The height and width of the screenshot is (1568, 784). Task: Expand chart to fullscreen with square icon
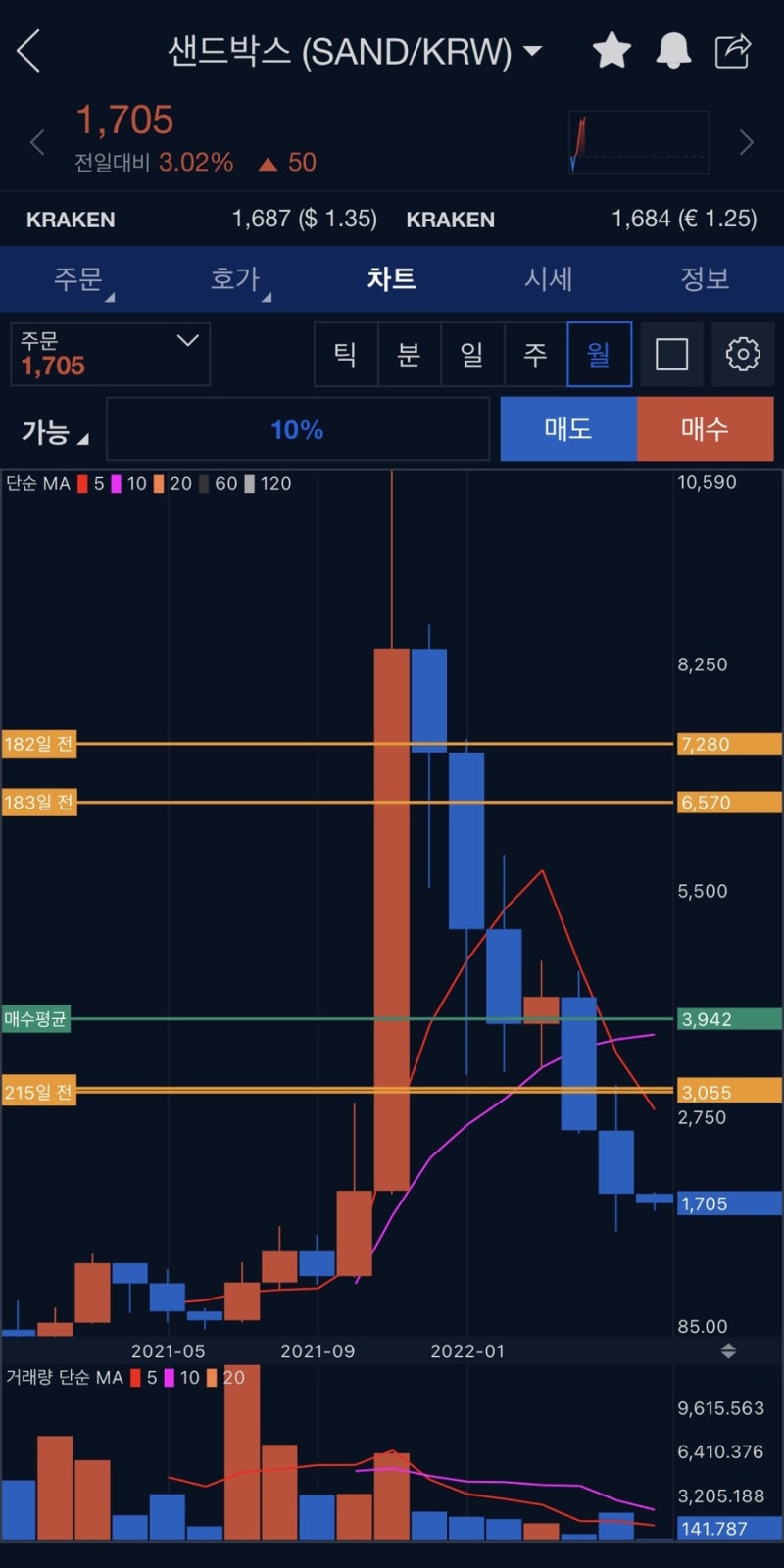pos(671,354)
